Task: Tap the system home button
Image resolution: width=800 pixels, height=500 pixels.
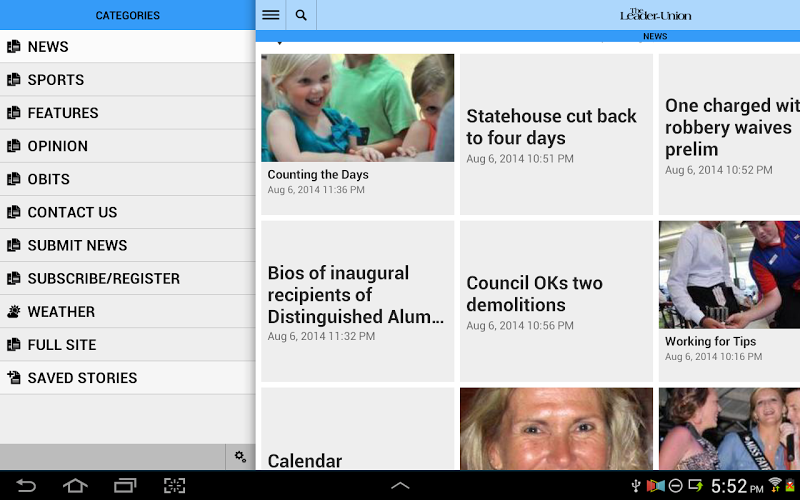Action: tap(75, 486)
